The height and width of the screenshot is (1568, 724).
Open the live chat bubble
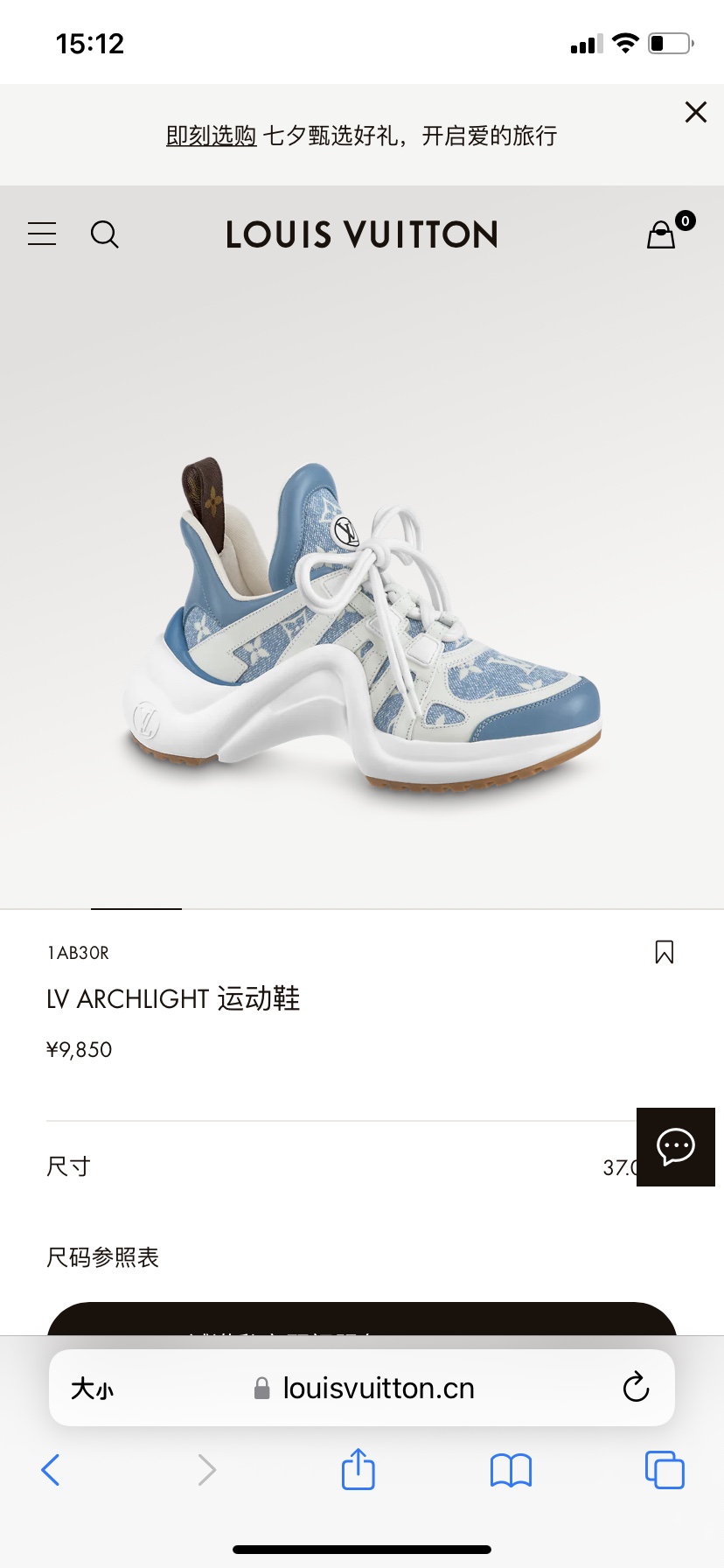(675, 1146)
